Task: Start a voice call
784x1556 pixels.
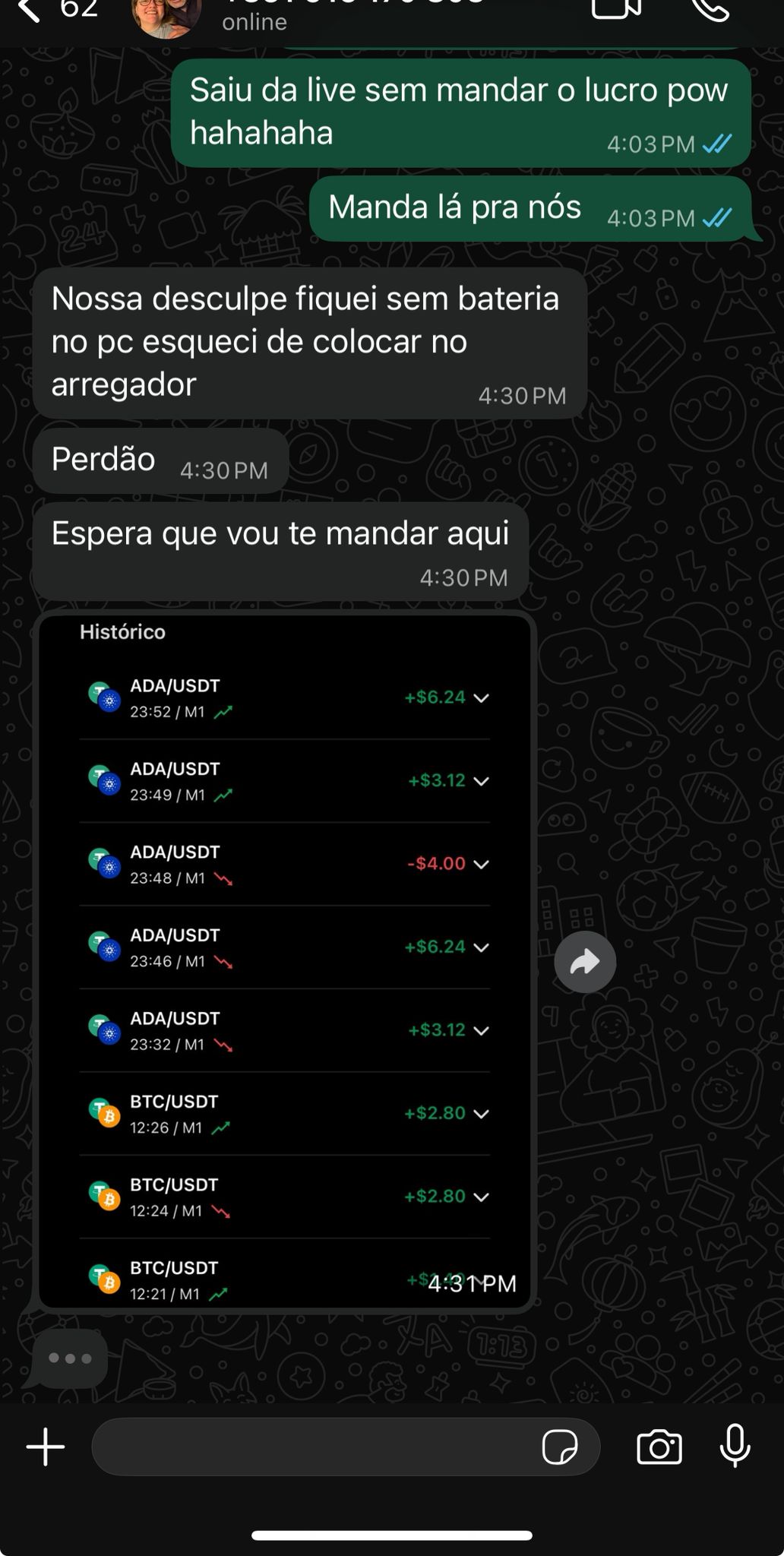Action: (710, 9)
